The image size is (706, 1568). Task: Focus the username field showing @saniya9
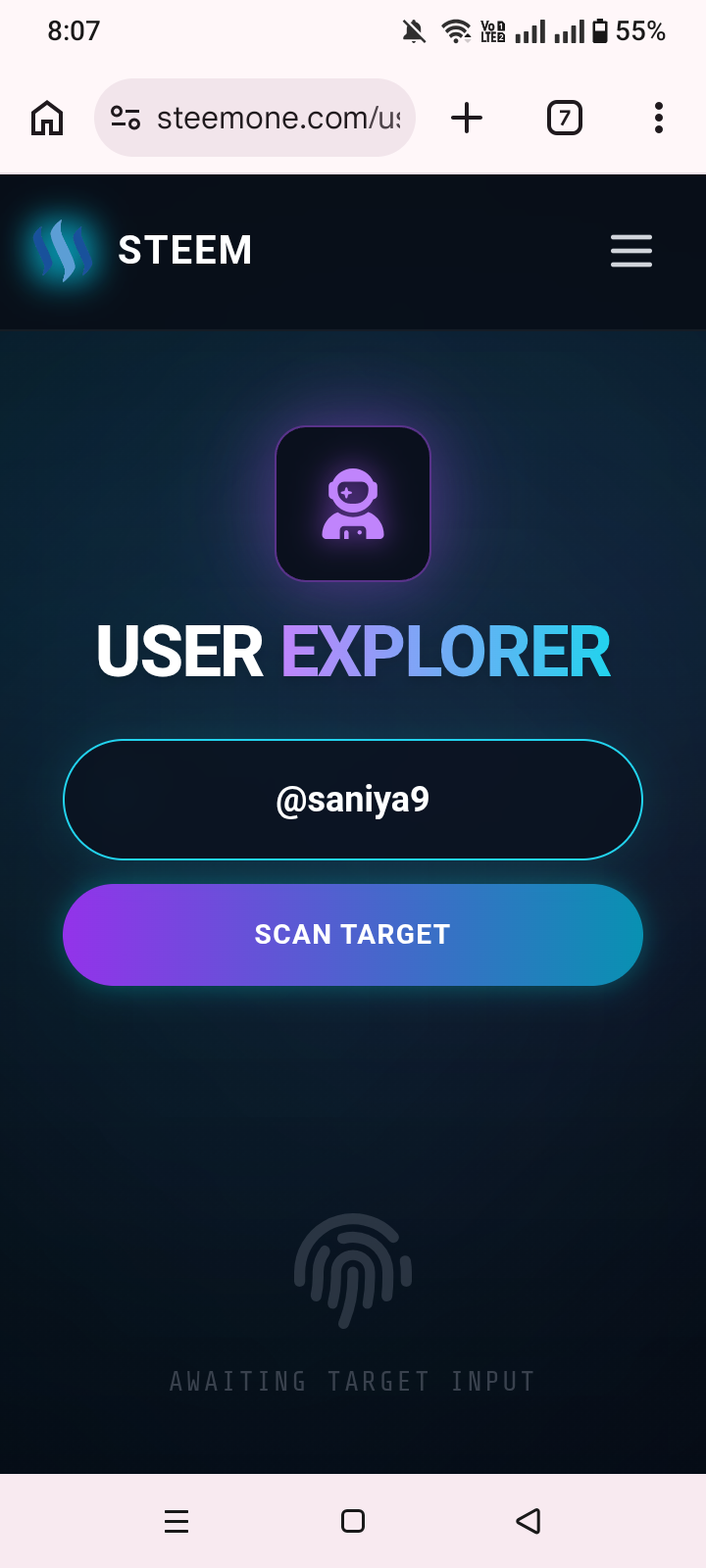pos(353,800)
